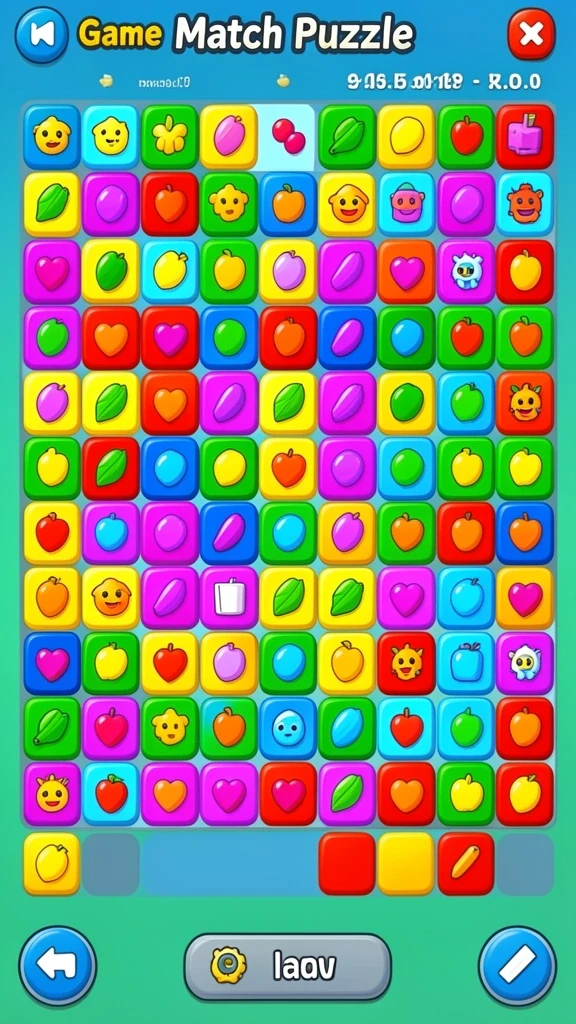The height and width of the screenshot is (1024, 576).
Task: Tap the gray laov button
Action: (288, 967)
